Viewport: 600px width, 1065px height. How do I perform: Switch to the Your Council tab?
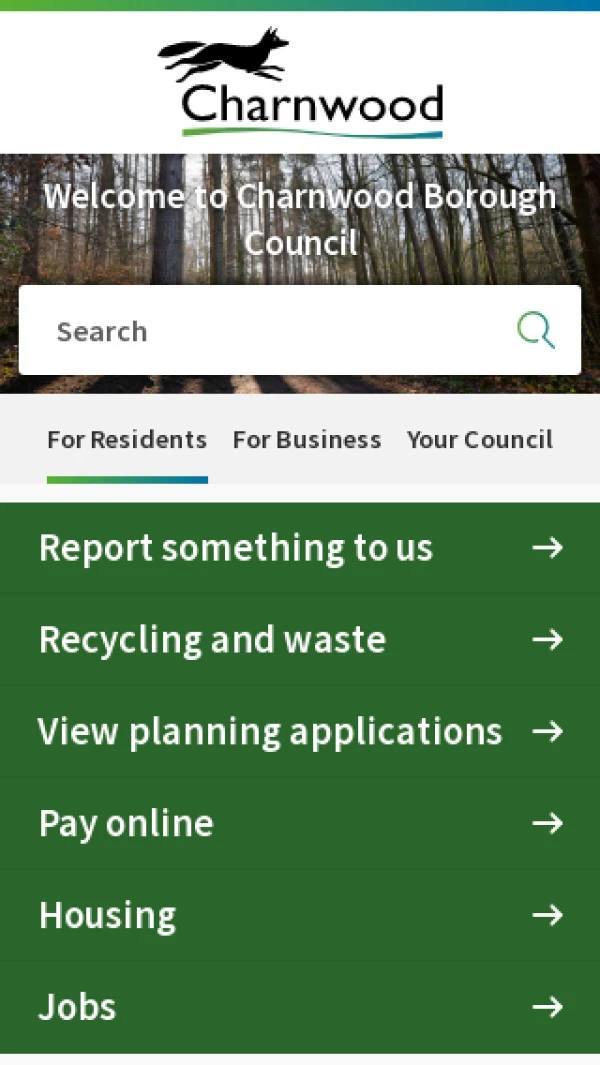click(x=480, y=440)
